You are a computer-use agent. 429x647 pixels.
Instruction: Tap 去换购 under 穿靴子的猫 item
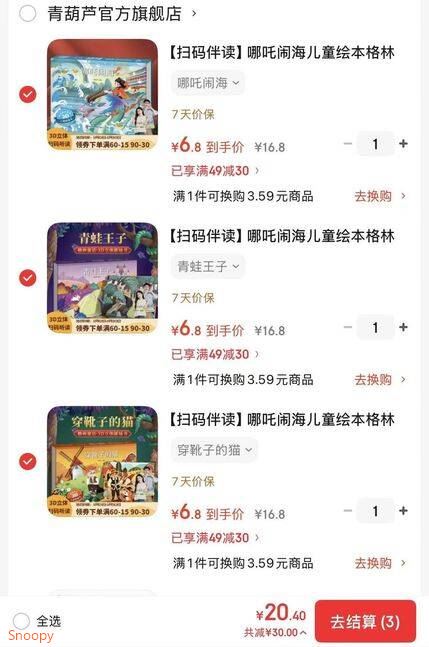coord(380,563)
